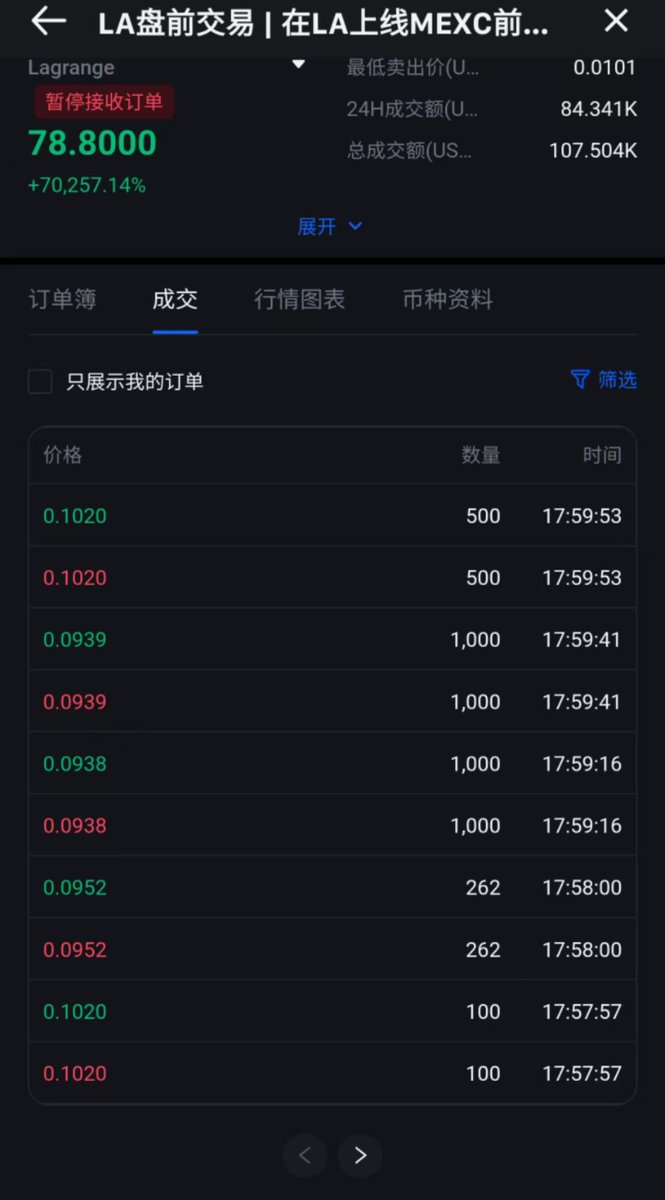665x1200 pixels.
Task: Select the 成交 tab
Action: click(175, 299)
